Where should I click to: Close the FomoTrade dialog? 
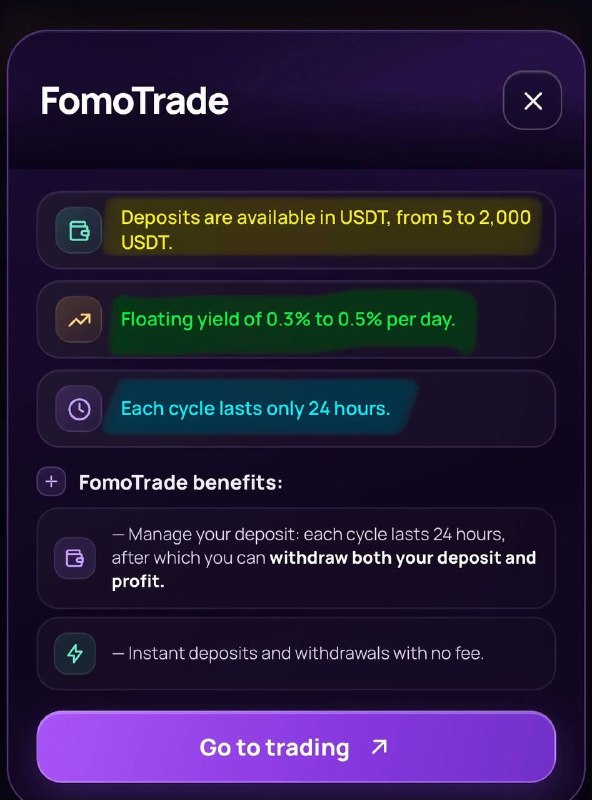(x=532, y=101)
